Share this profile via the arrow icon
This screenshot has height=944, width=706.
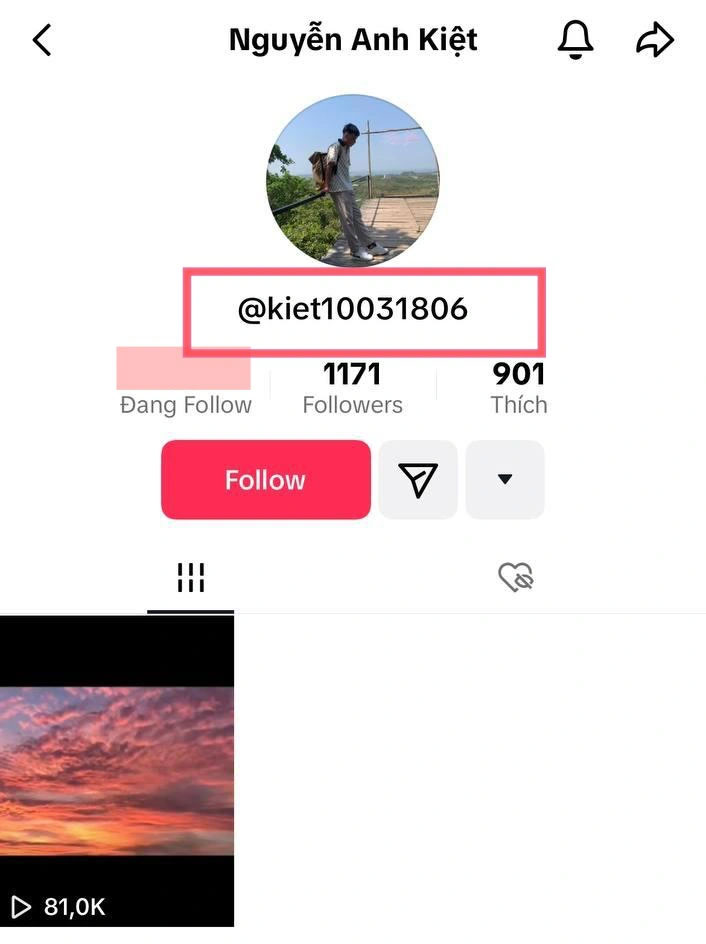pos(655,40)
